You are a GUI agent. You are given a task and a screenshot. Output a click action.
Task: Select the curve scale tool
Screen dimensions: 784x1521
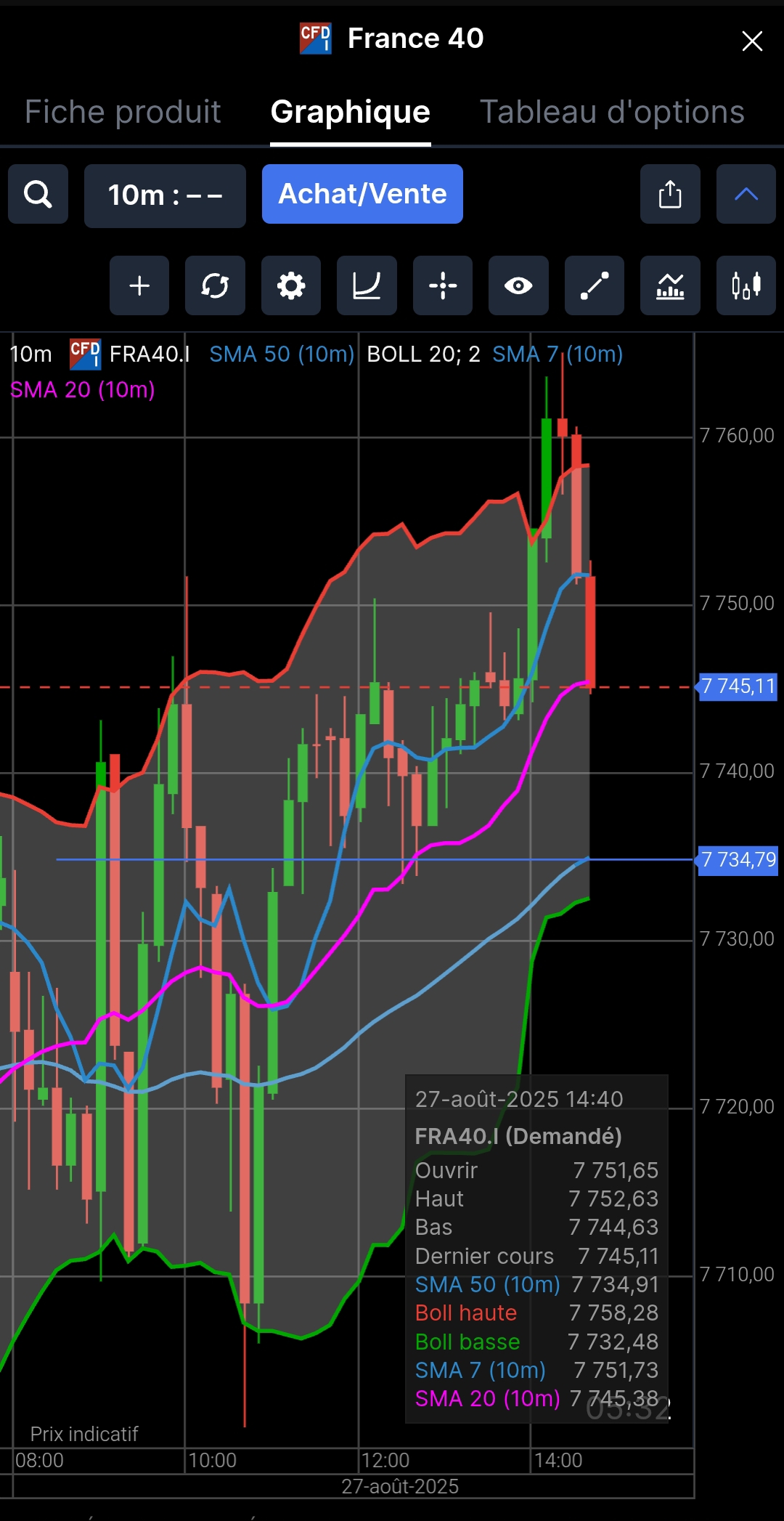pyautogui.click(x=367, y=285)
